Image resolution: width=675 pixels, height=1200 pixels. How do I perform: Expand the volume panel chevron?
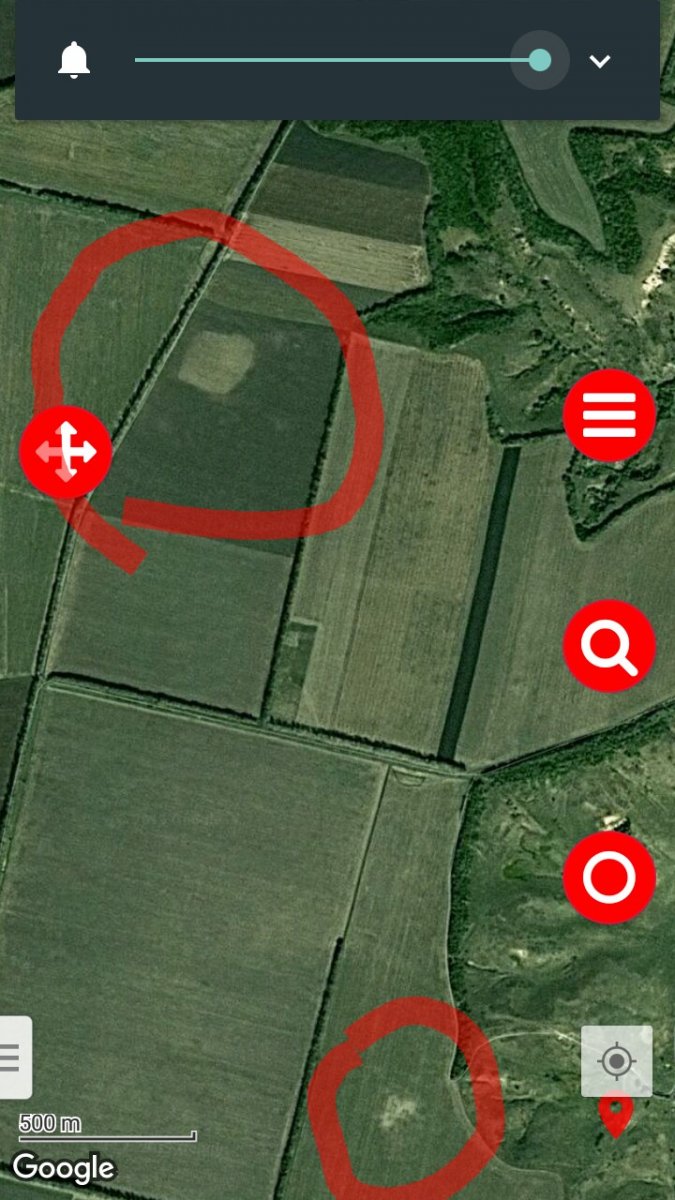[x=599, y=61]
